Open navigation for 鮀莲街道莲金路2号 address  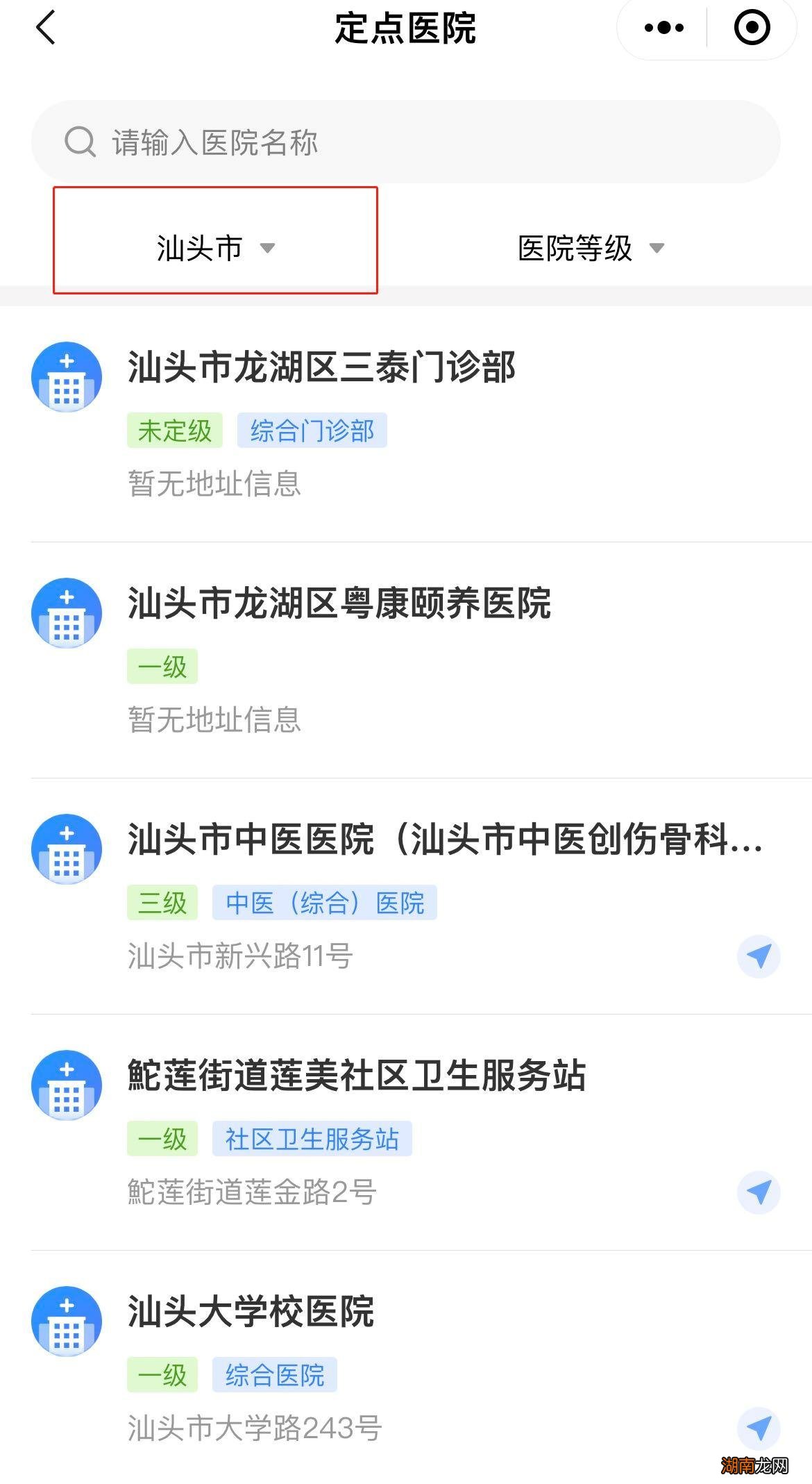point(758,1191)
